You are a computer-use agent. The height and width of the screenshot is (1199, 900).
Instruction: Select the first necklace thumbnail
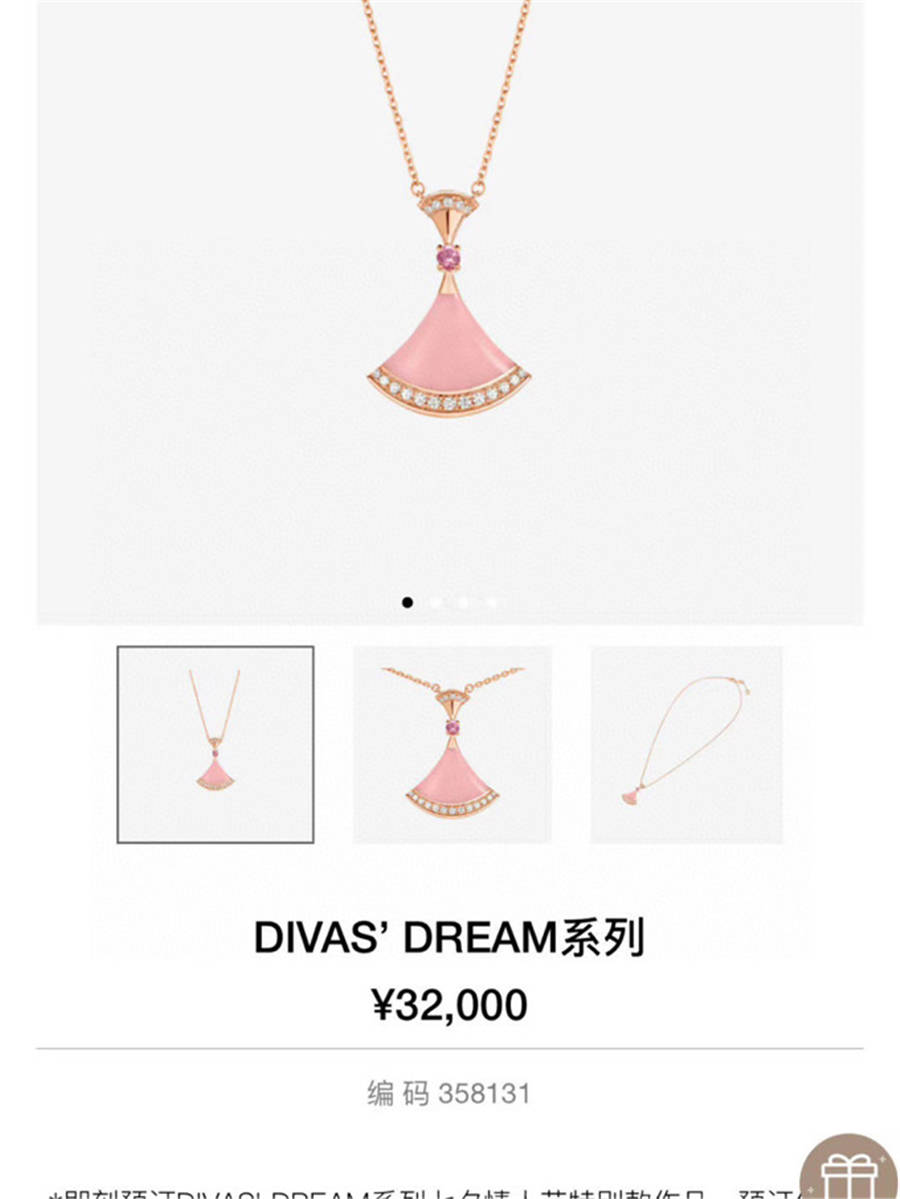point(215,744)
